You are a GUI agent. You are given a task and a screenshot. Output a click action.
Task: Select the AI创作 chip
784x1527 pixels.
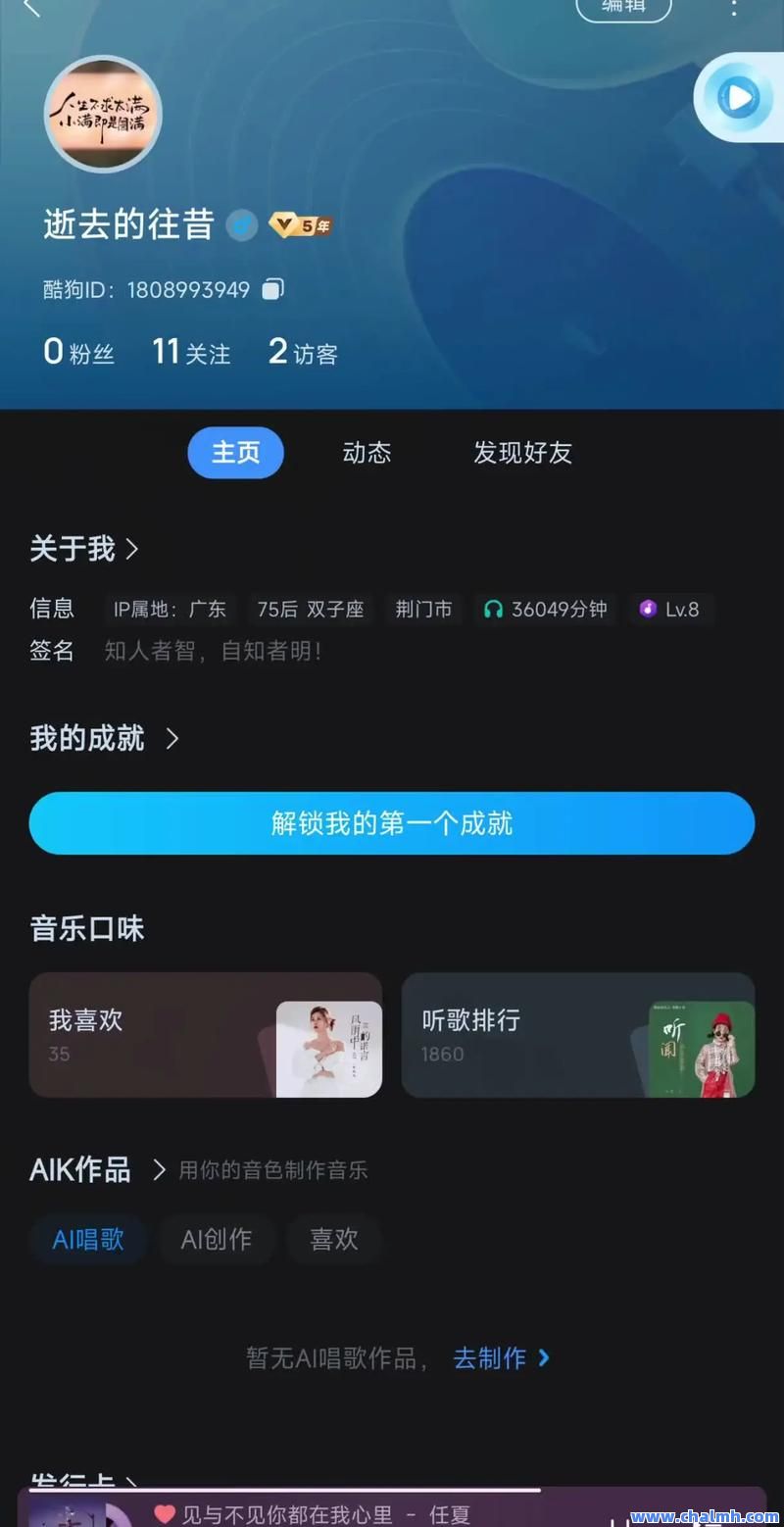tap(217, 1240)
